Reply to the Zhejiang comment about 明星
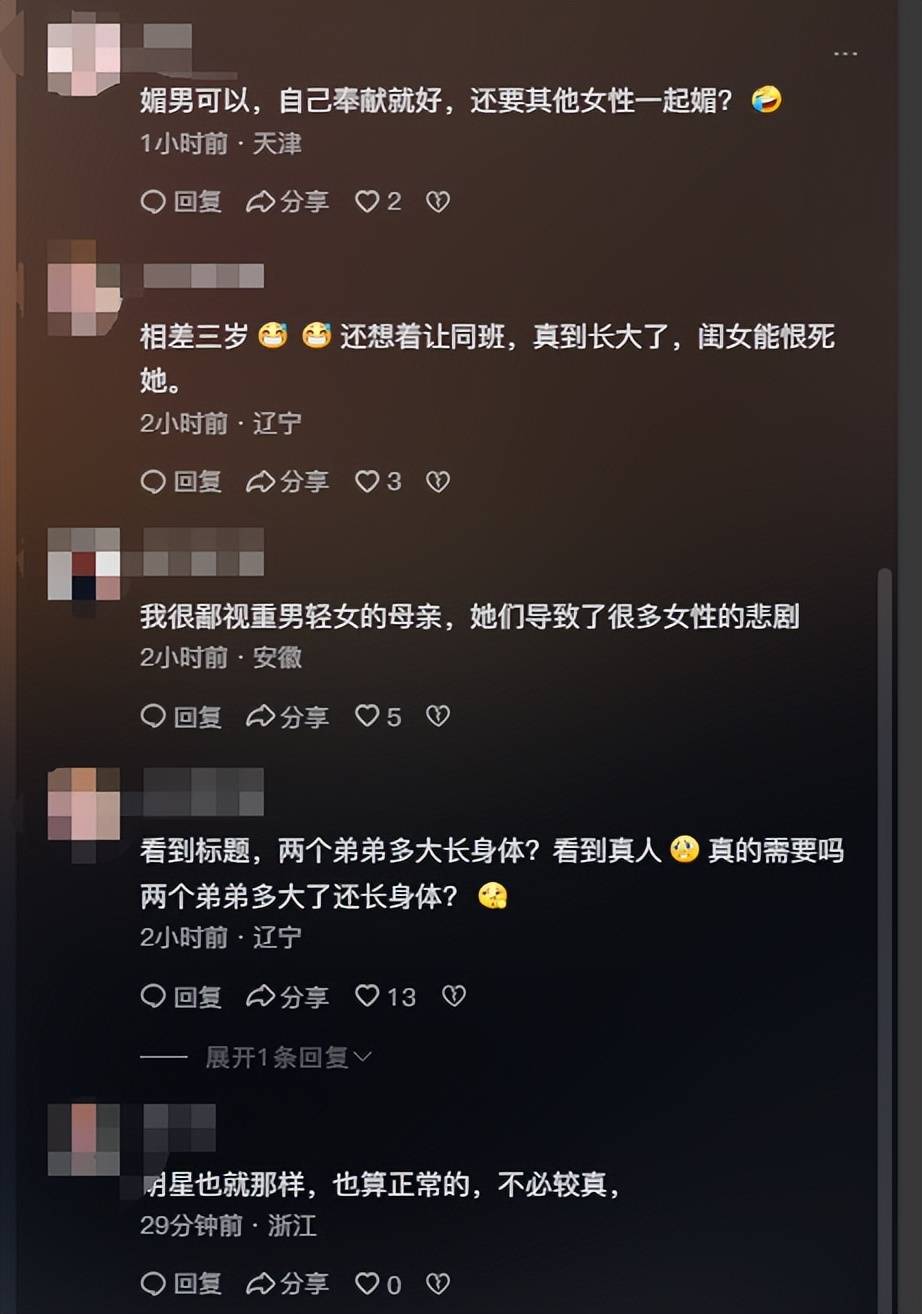 point(181,1283)
